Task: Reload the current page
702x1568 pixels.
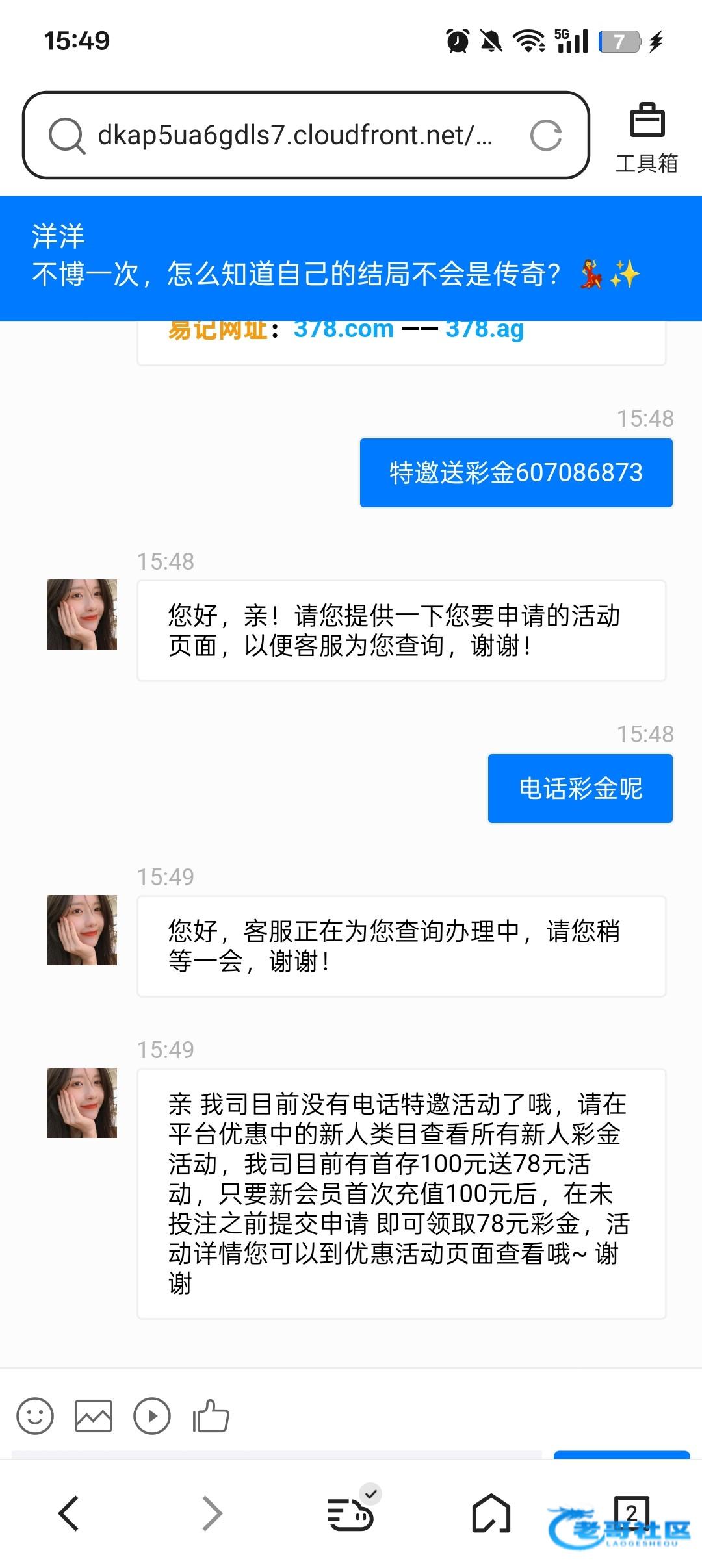Action: (545, 136)
